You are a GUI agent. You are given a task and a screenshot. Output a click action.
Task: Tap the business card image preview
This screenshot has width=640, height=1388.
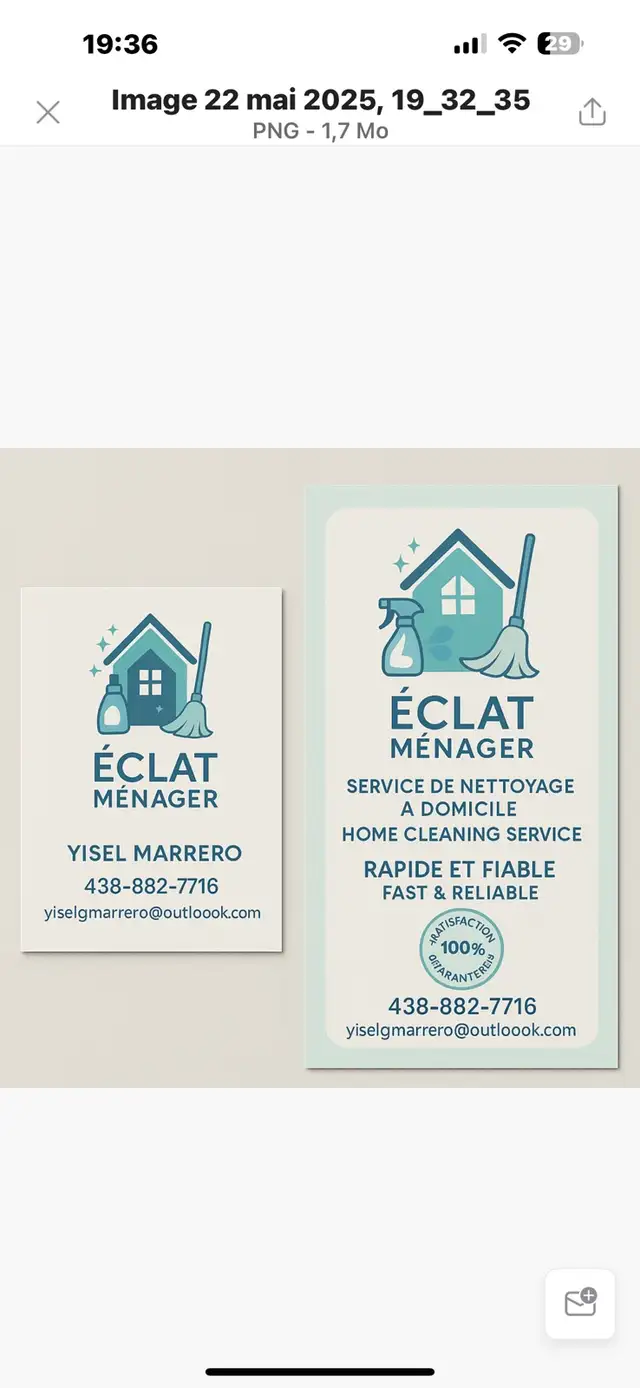[x=320, y=768]
